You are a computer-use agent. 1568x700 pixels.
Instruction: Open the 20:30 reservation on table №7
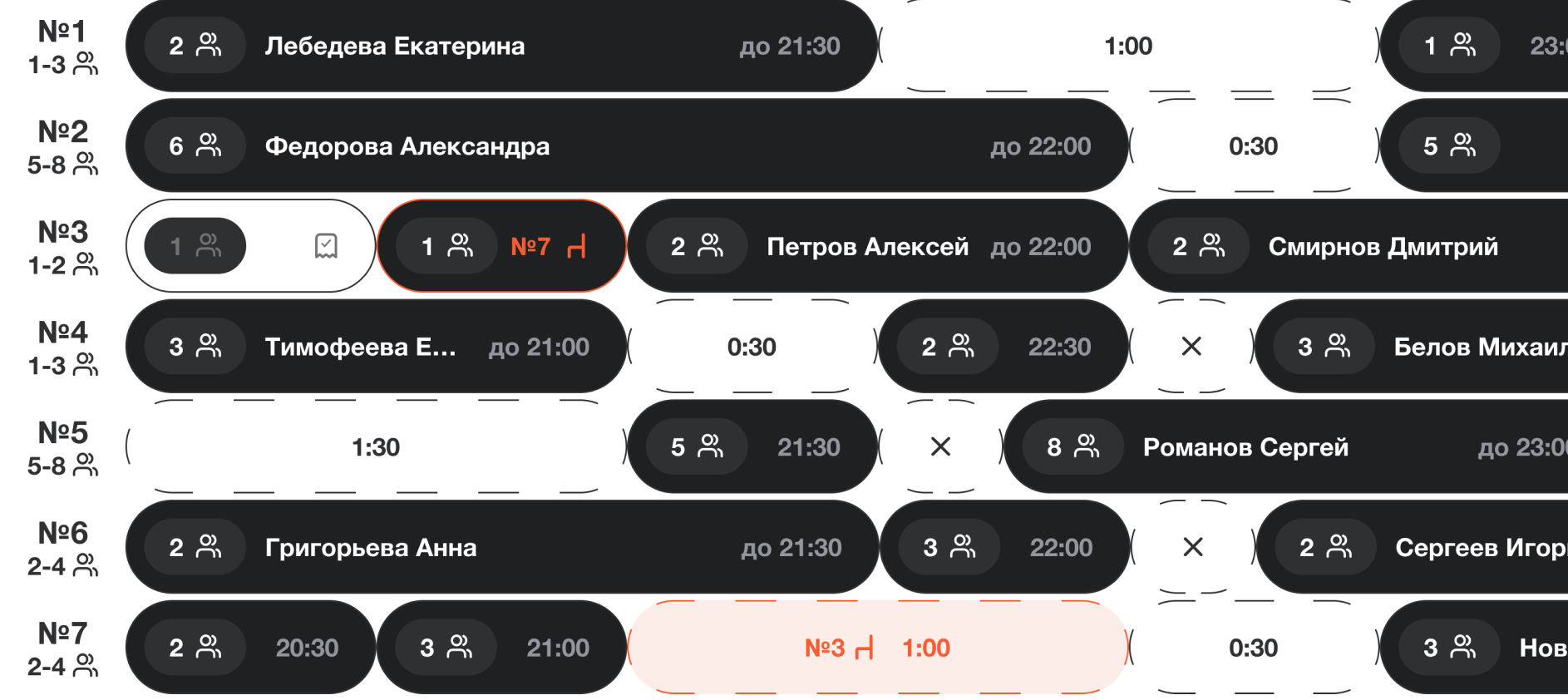(x=250, y=648)
